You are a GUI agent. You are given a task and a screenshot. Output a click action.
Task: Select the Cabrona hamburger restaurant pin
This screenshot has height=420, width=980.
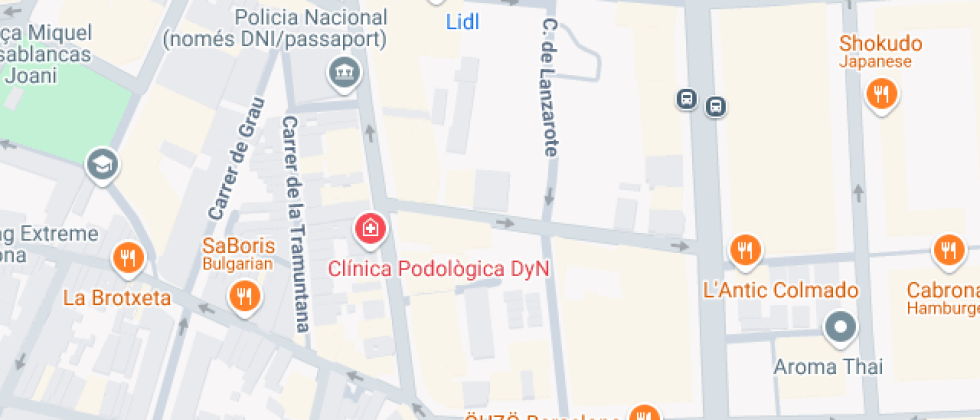(948, 251)
